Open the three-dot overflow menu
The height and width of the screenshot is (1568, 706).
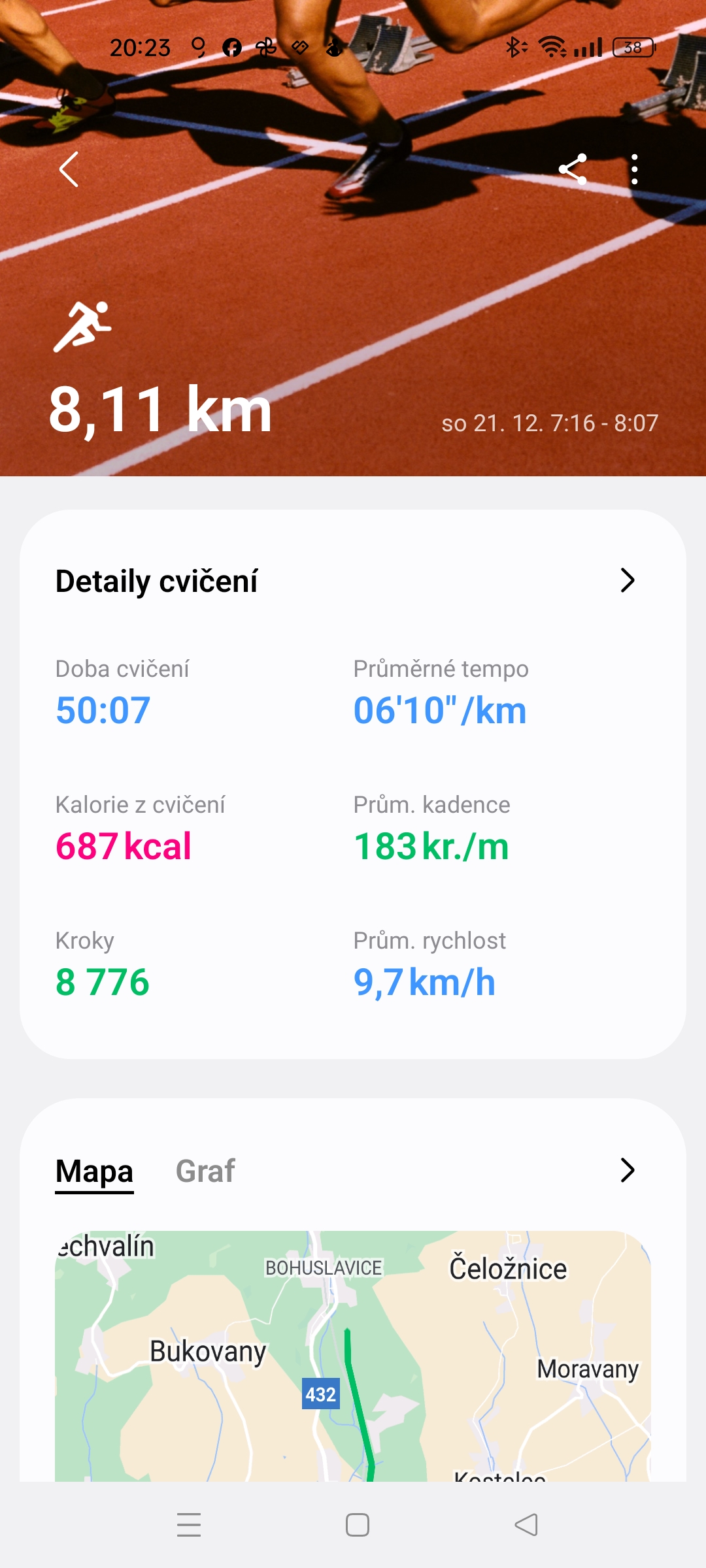[x=634, y=170]
